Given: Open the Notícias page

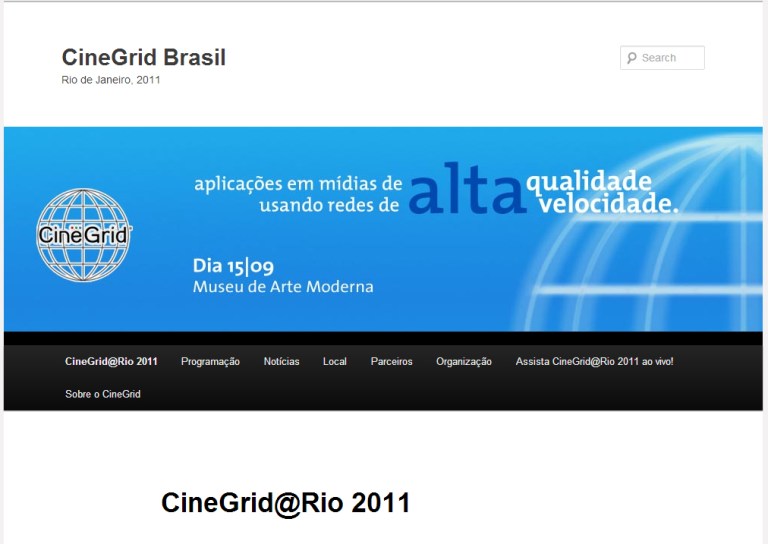Looking at the screenshot, I should 281,361.
